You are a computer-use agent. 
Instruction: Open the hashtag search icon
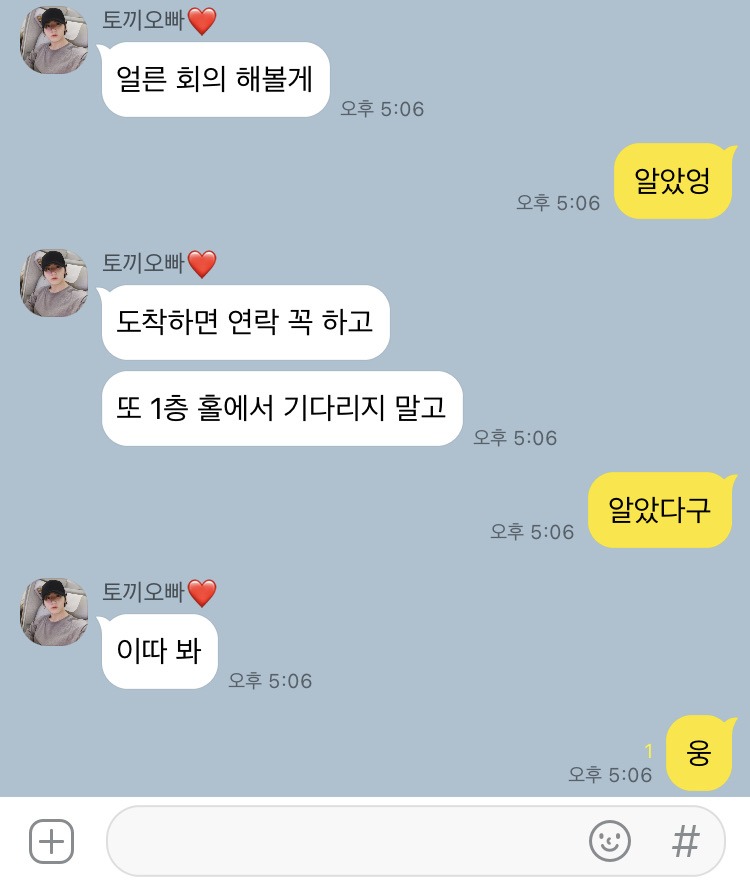tap(685, 841)
